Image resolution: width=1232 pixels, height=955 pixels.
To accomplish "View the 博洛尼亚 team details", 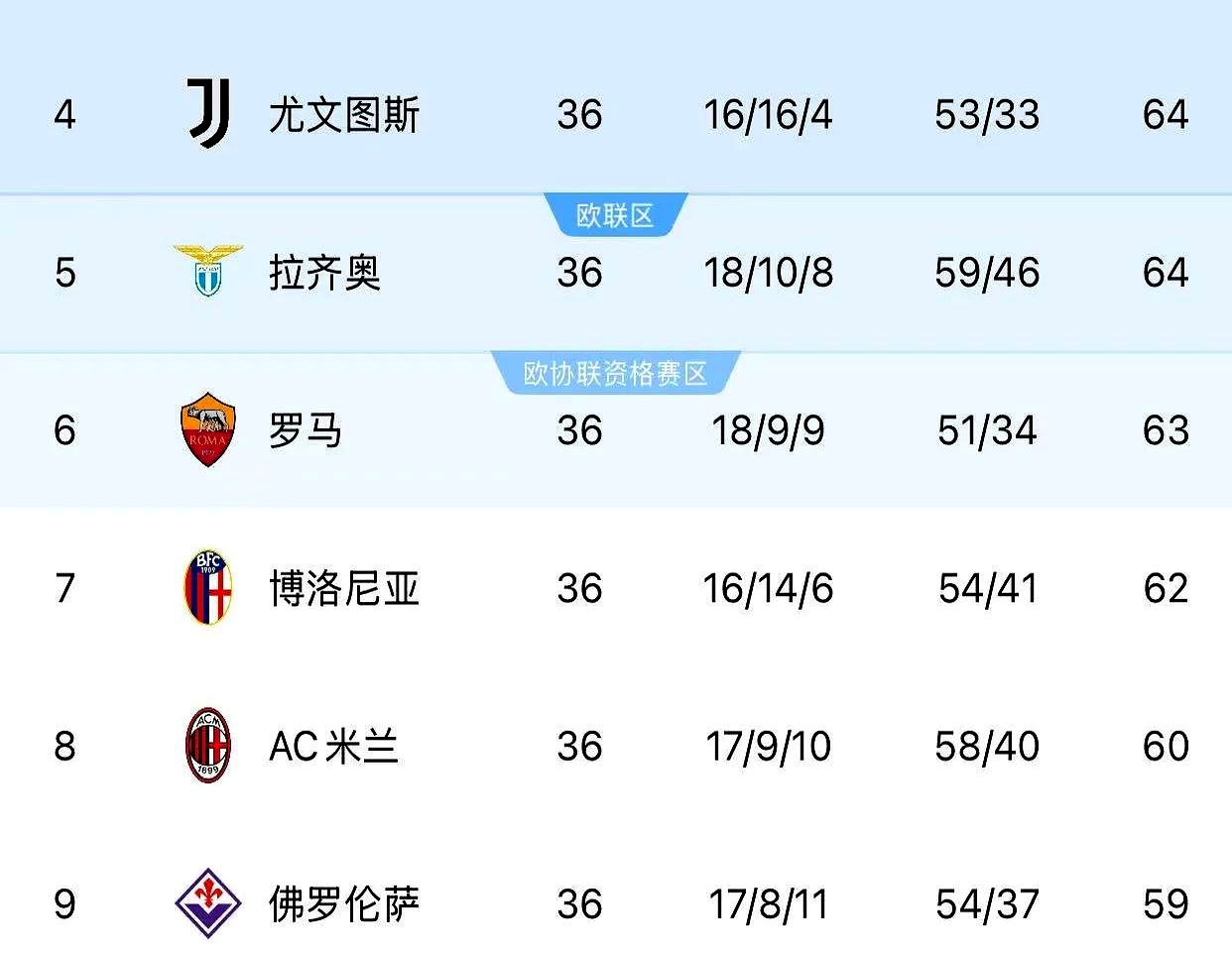I will pyautogui.click(x=343, y=588).
